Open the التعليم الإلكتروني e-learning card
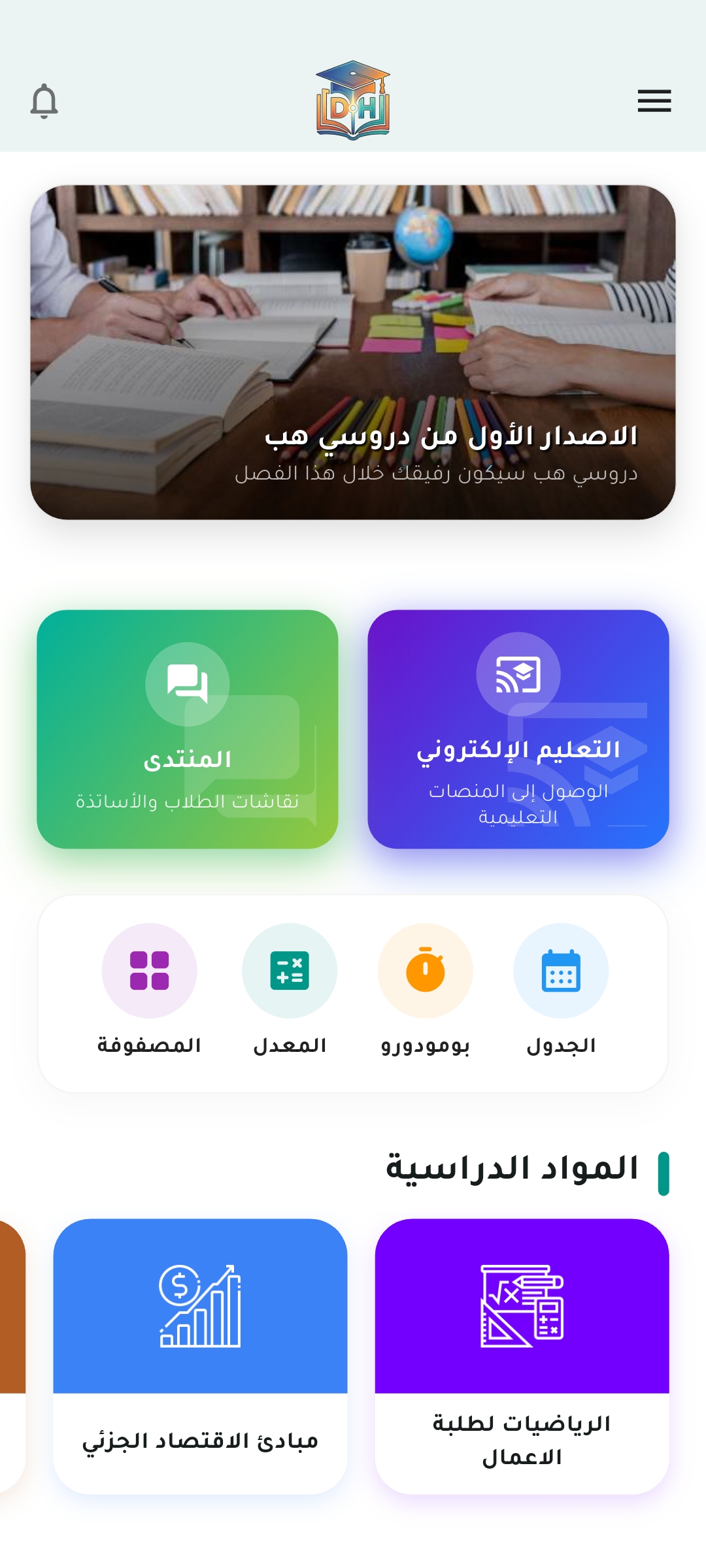This screenshot has height=1568, width=706. [x=518, y=728]
